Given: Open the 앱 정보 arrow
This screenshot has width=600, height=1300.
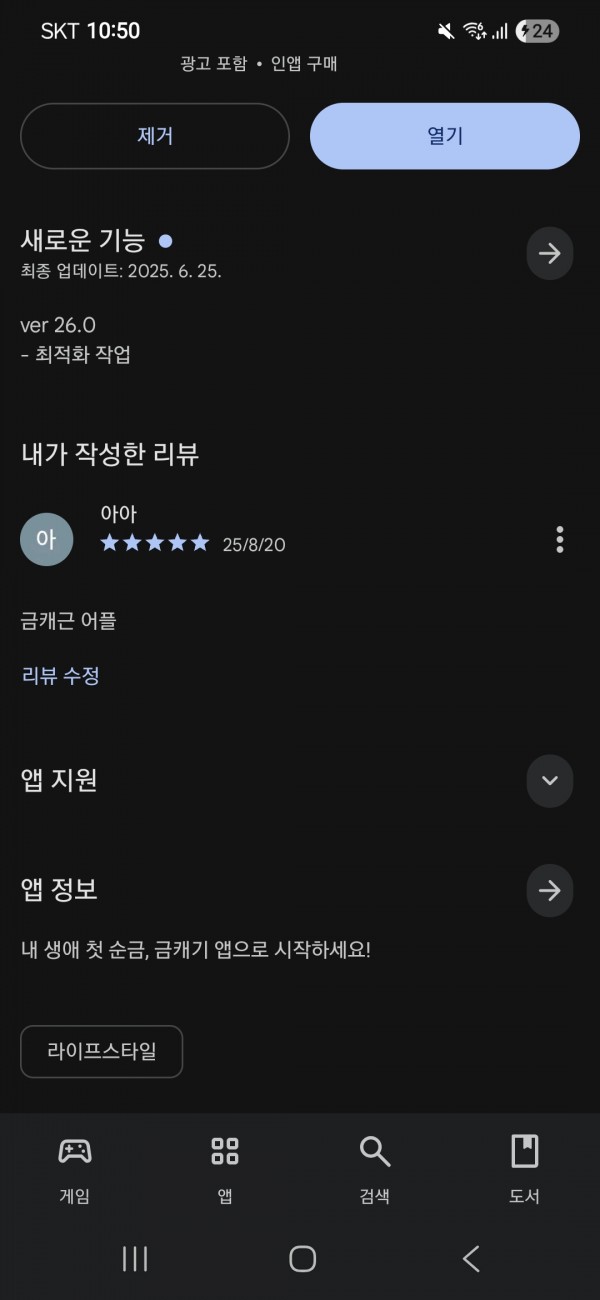Looking at the screenshot, I should point(550,890).
